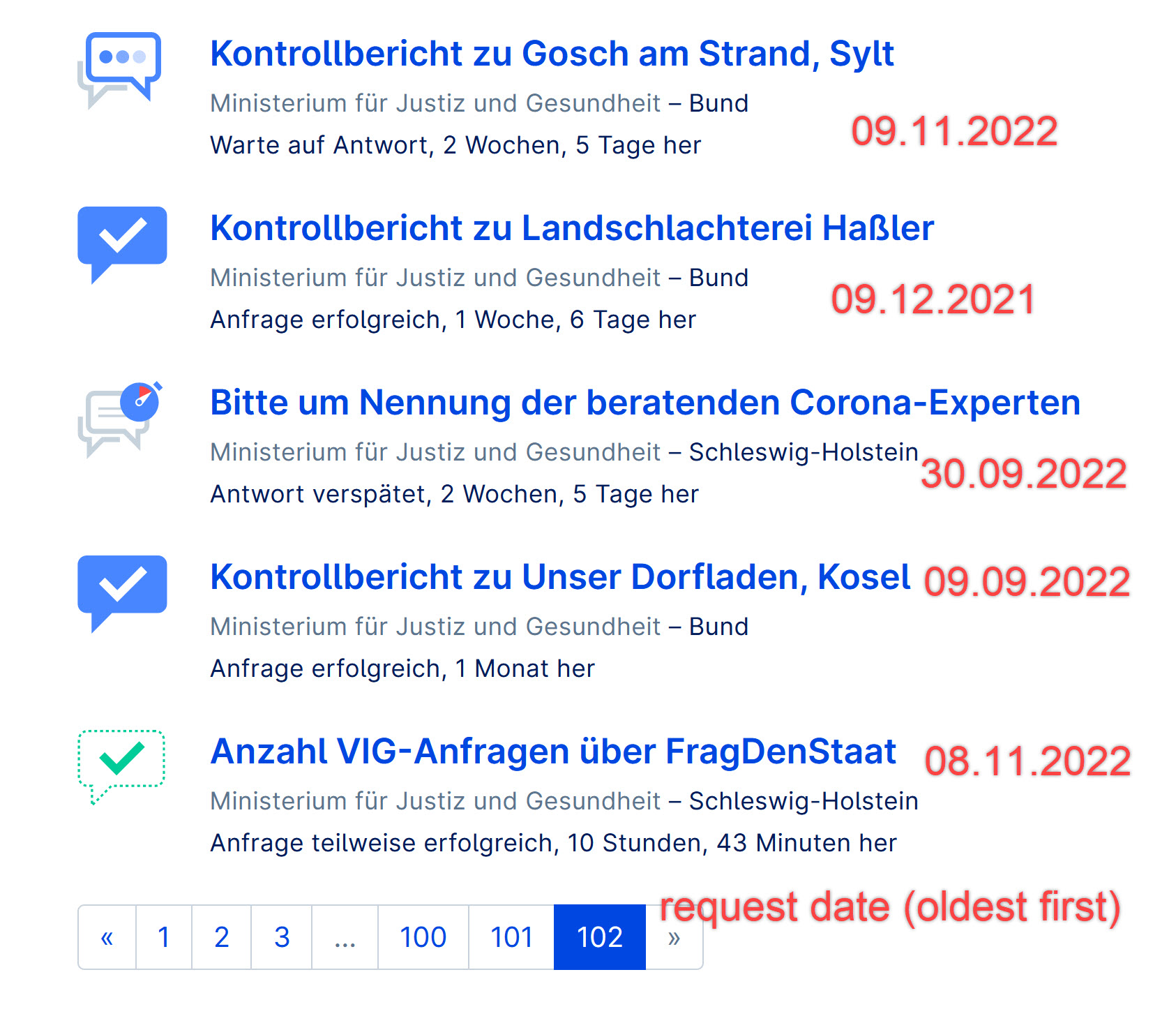Open Kontrollbericht zu Unser Dorfladen, Kosel
Image resolution: width=1176 pixels, height=1023 pixels.
pyautogui.click(x=559, y=577)
